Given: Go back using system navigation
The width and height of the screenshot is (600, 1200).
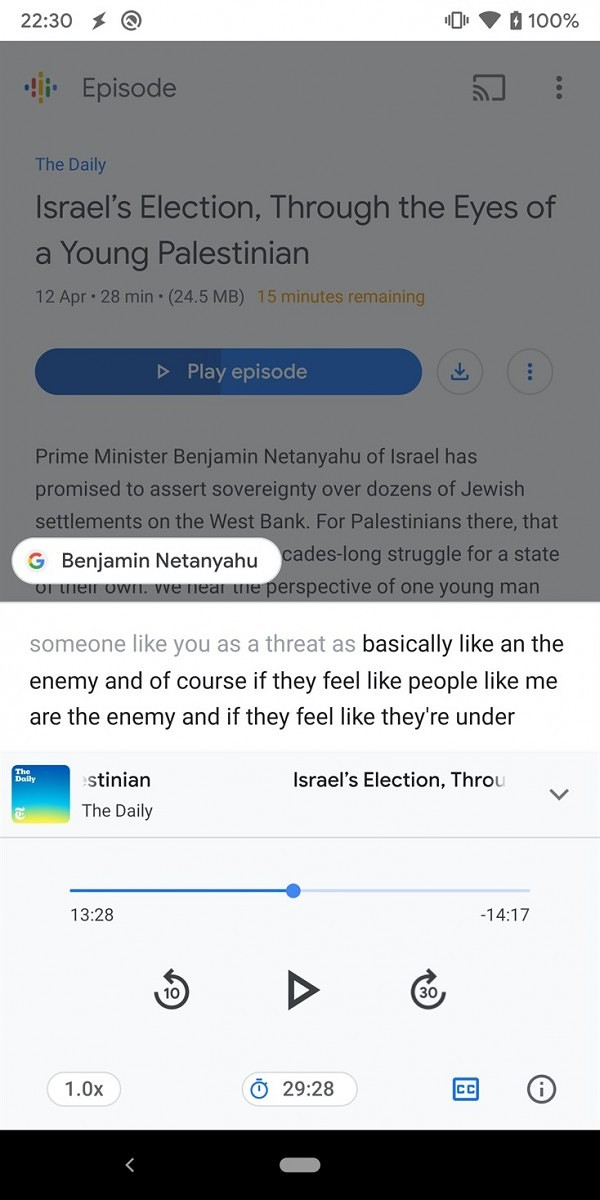Looking at the screenshot, I should click(x=129, y=1164).
